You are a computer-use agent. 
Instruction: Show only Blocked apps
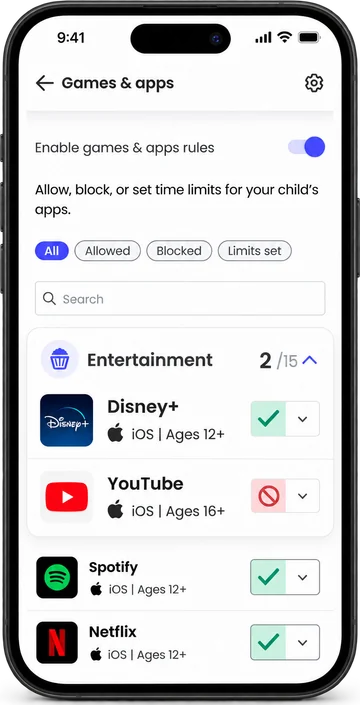pyautogui.click(x=179, y=251)
